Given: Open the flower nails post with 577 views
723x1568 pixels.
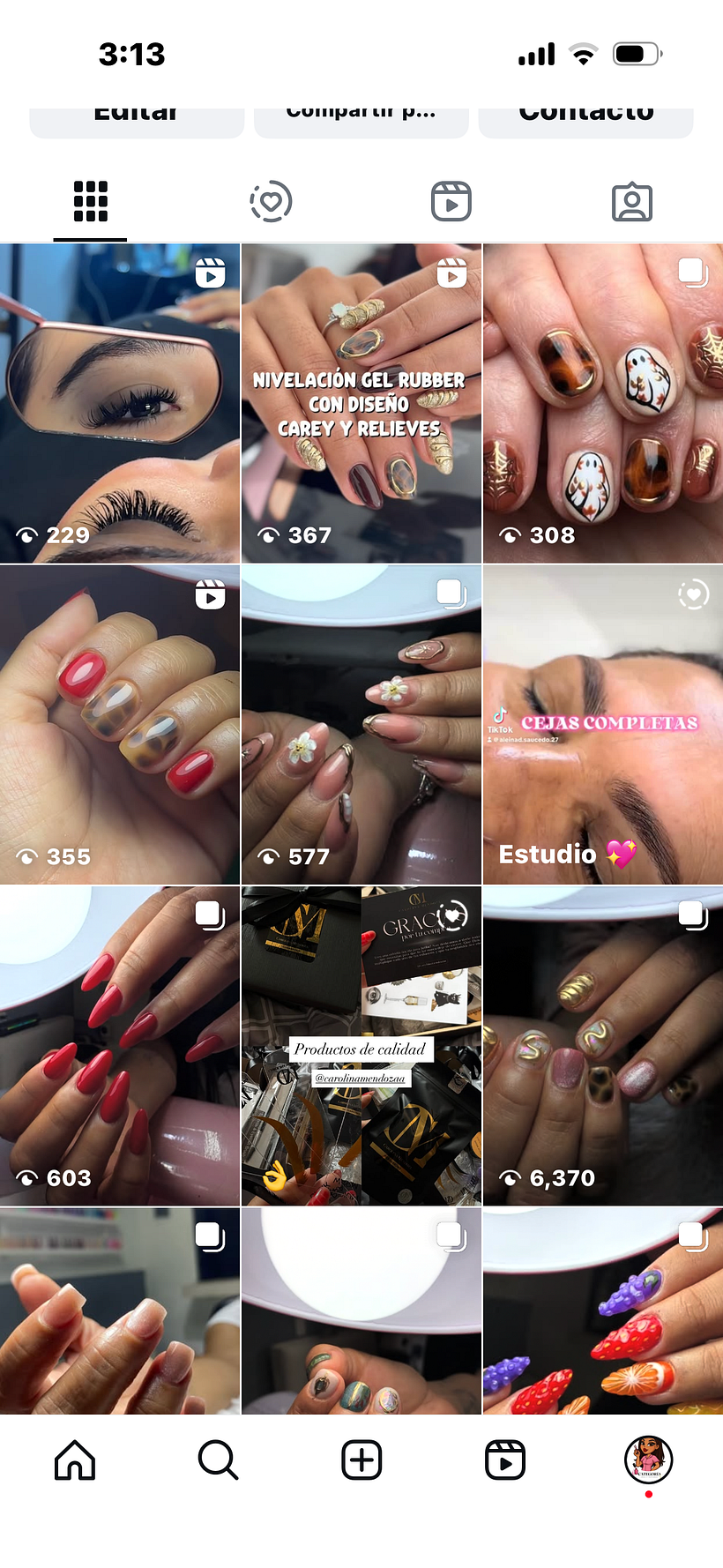Looking at the screenshot, I should [361, 724].
